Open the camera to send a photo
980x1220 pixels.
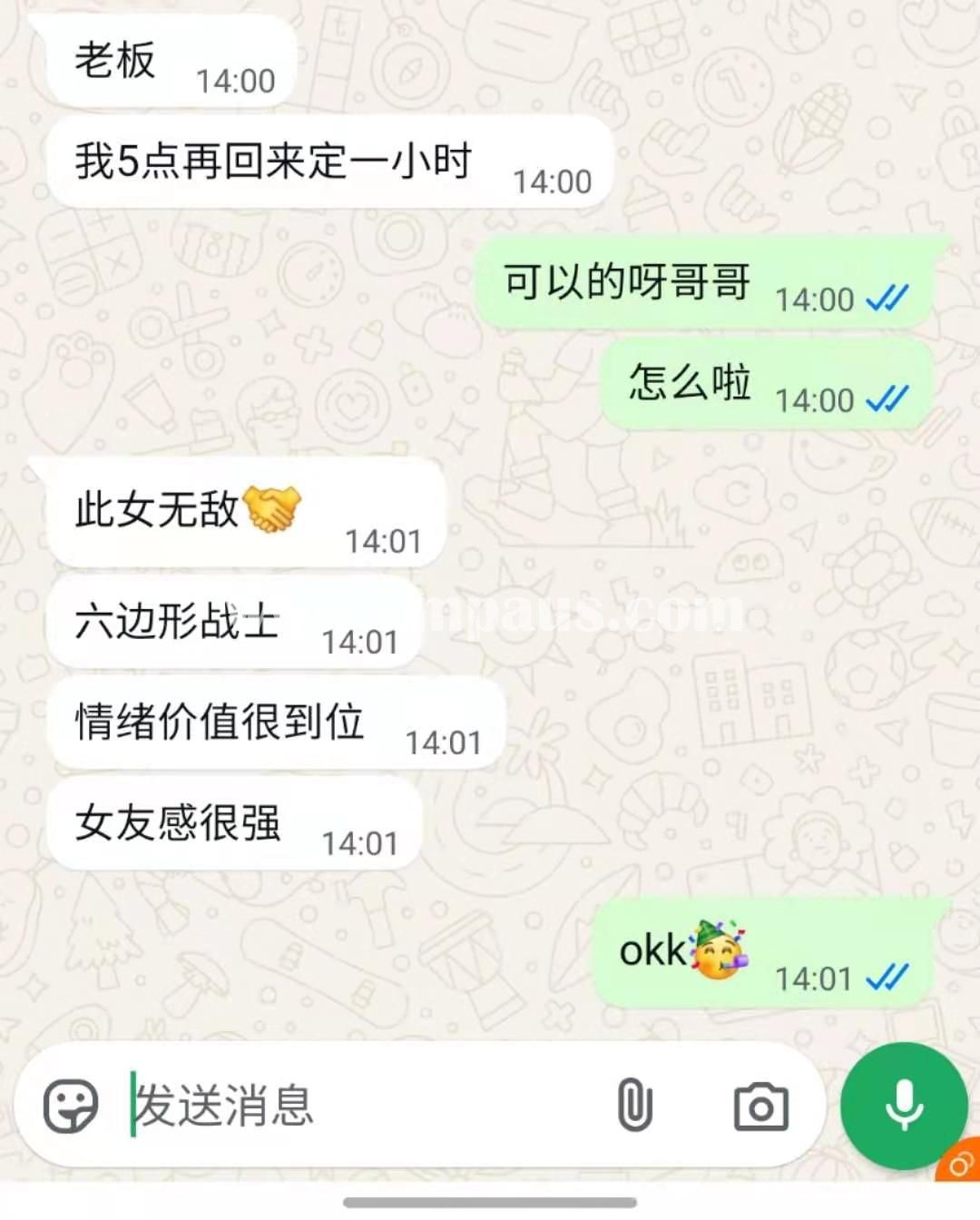760,1107
